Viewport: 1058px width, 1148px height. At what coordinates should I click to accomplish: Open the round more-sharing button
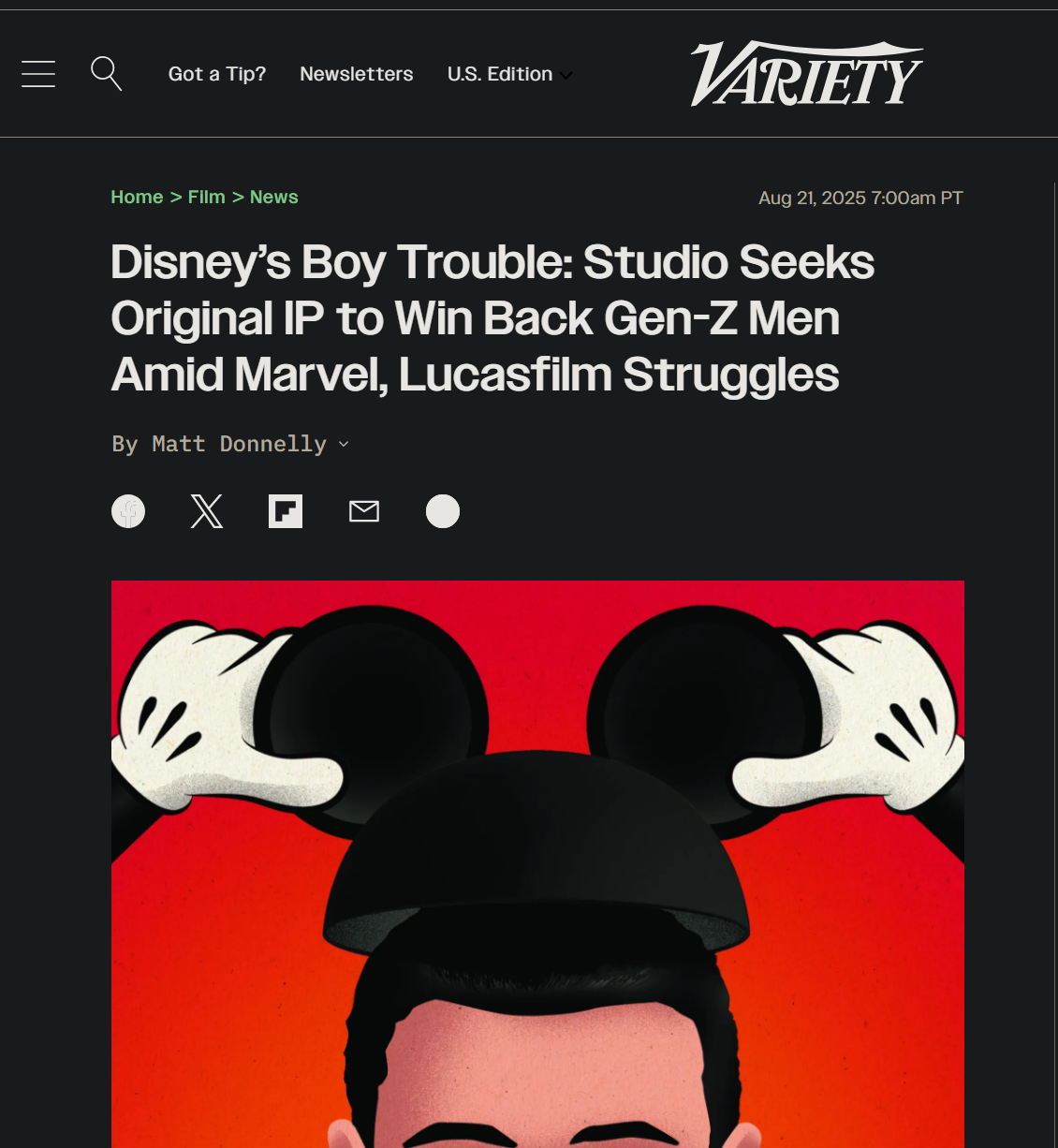coord(443,511)
